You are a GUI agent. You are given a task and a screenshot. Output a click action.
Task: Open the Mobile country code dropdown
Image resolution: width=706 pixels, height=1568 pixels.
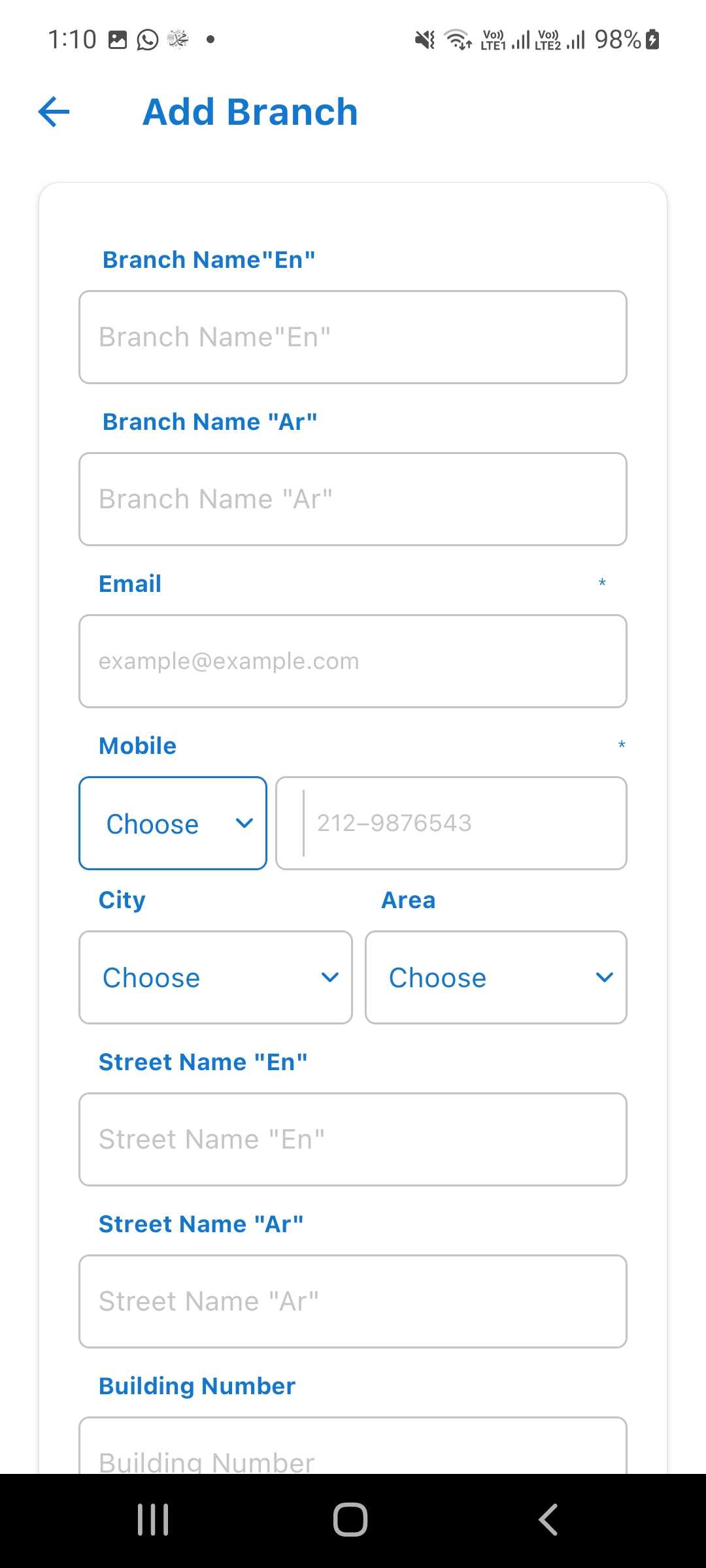[x=173, y=823]
